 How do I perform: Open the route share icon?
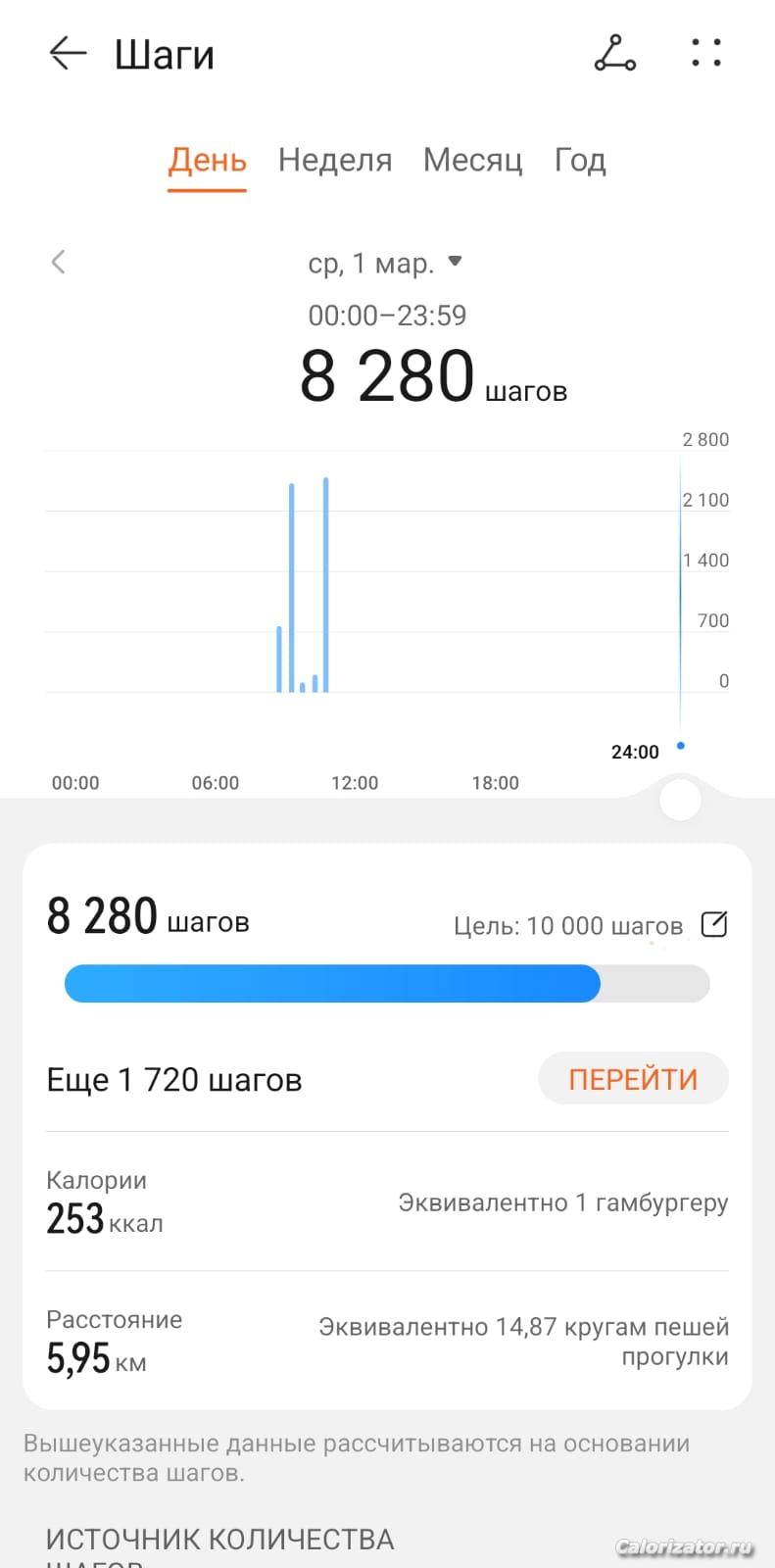pos(615,54)
